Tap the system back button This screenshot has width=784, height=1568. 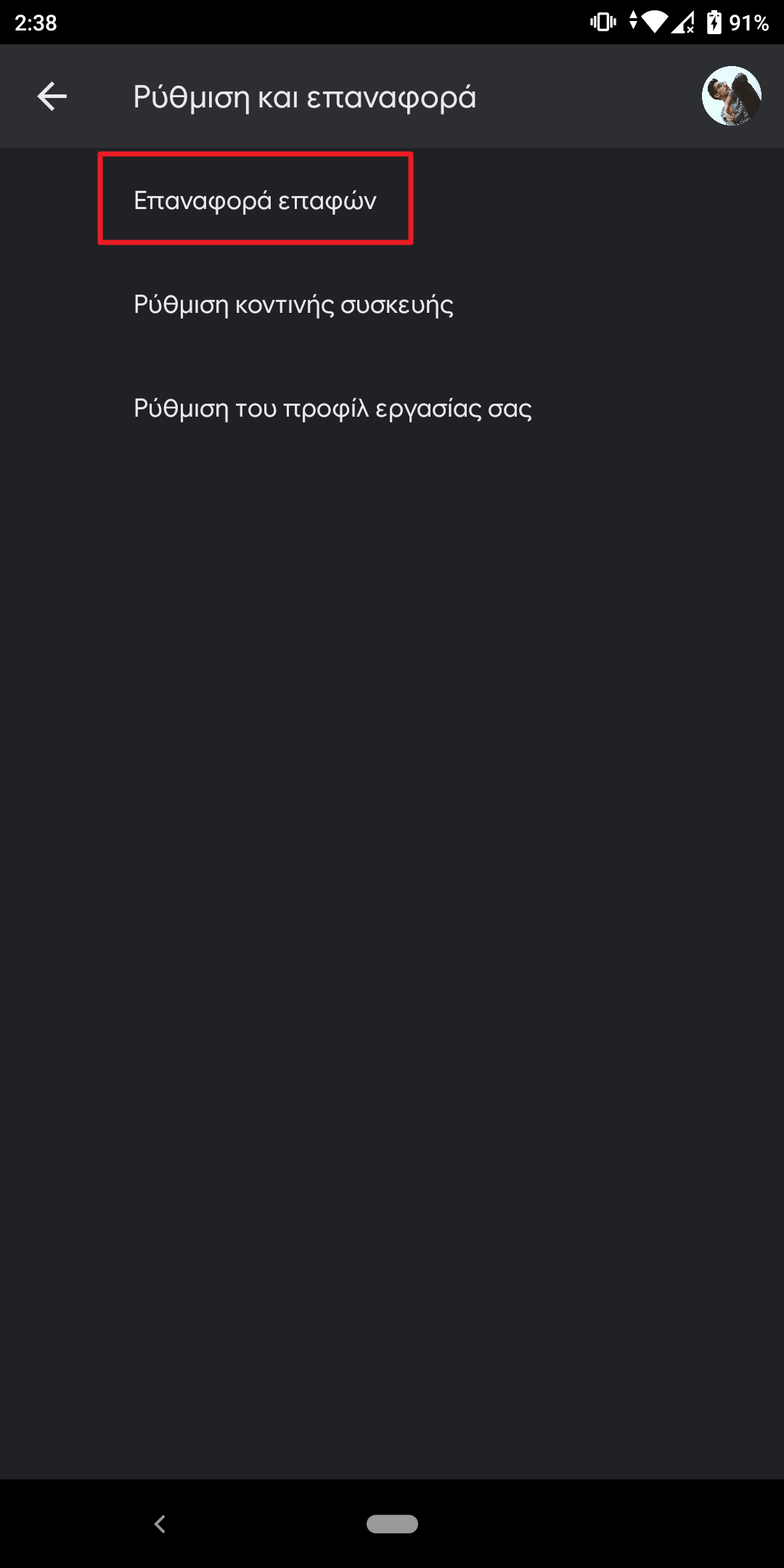point(160,1524)
